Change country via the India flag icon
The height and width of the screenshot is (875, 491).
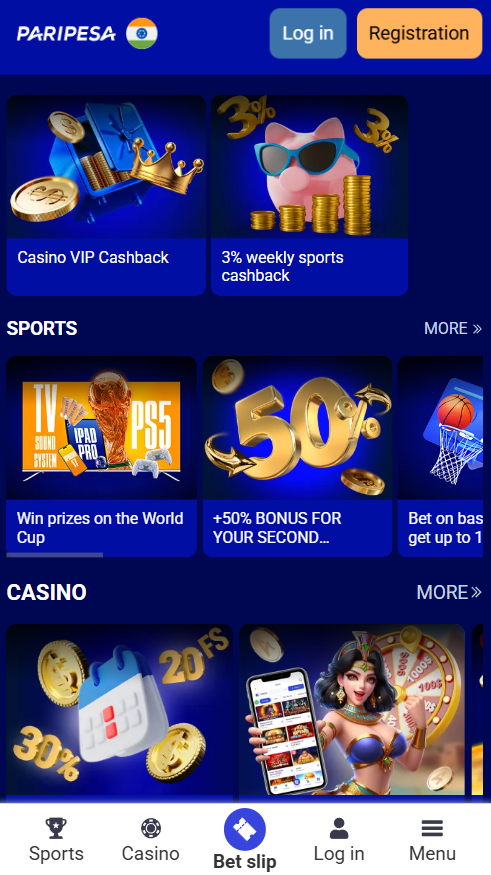point(142,33)
